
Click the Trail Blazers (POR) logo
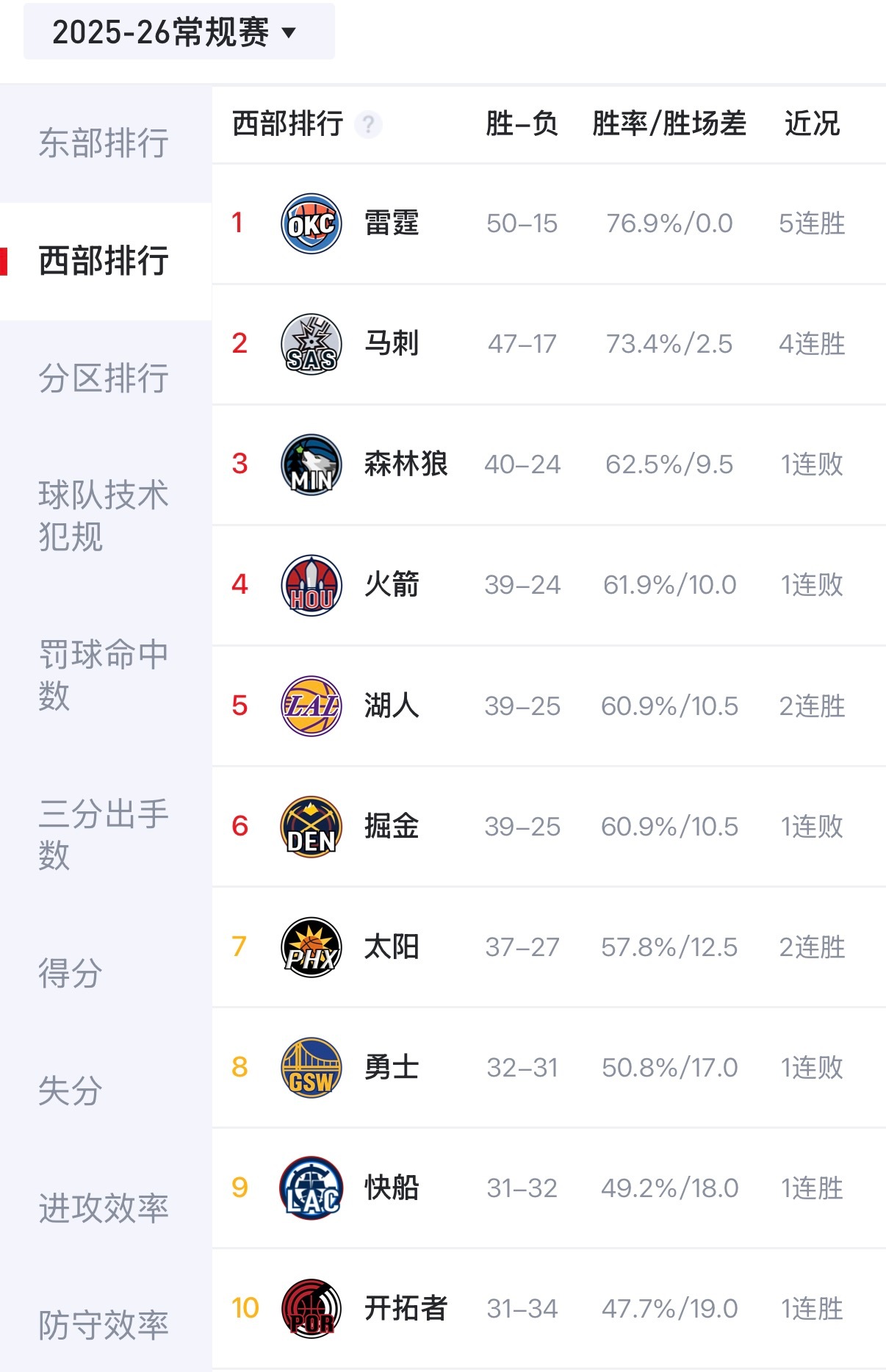click(x=311, y=1309)
